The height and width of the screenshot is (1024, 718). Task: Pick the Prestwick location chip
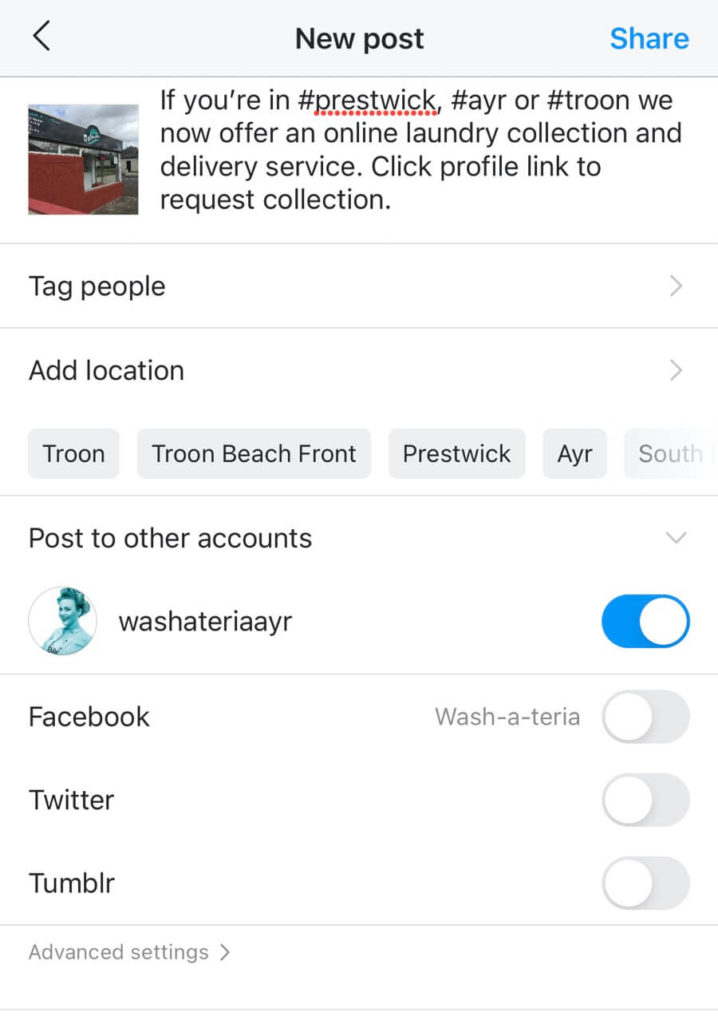457,454
